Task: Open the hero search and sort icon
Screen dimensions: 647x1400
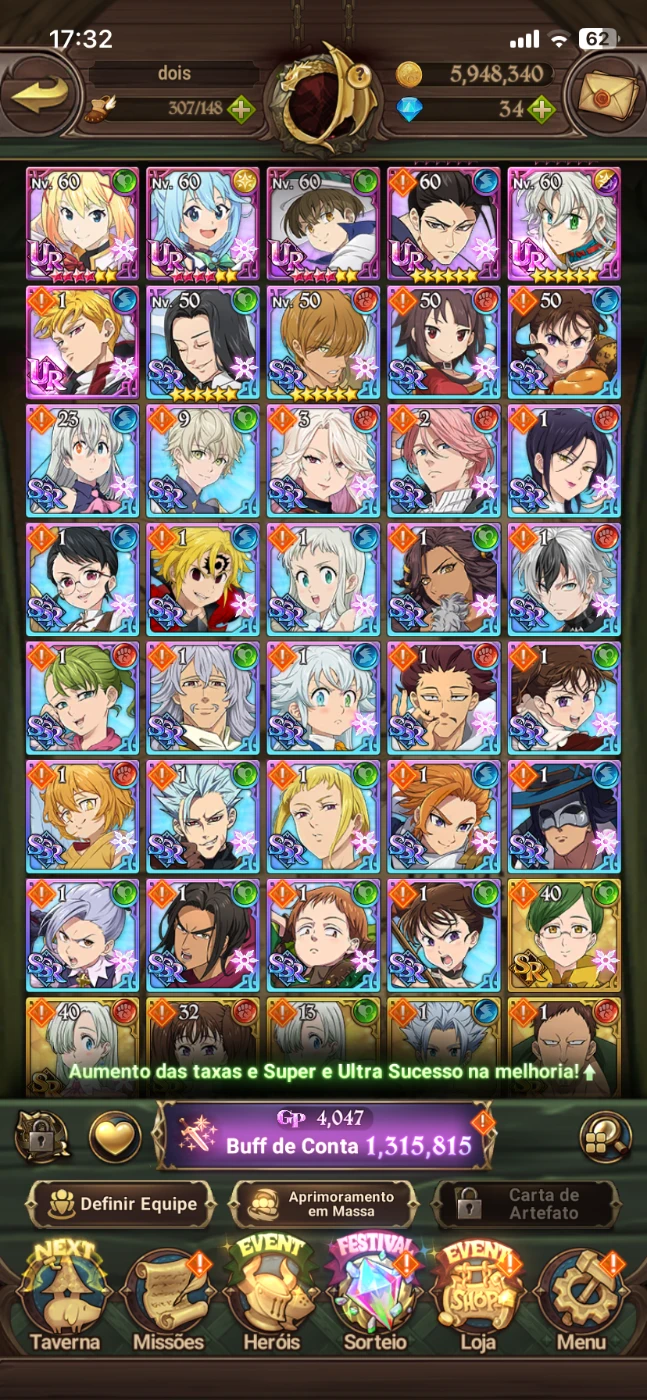Action: tap(606, 1136)
